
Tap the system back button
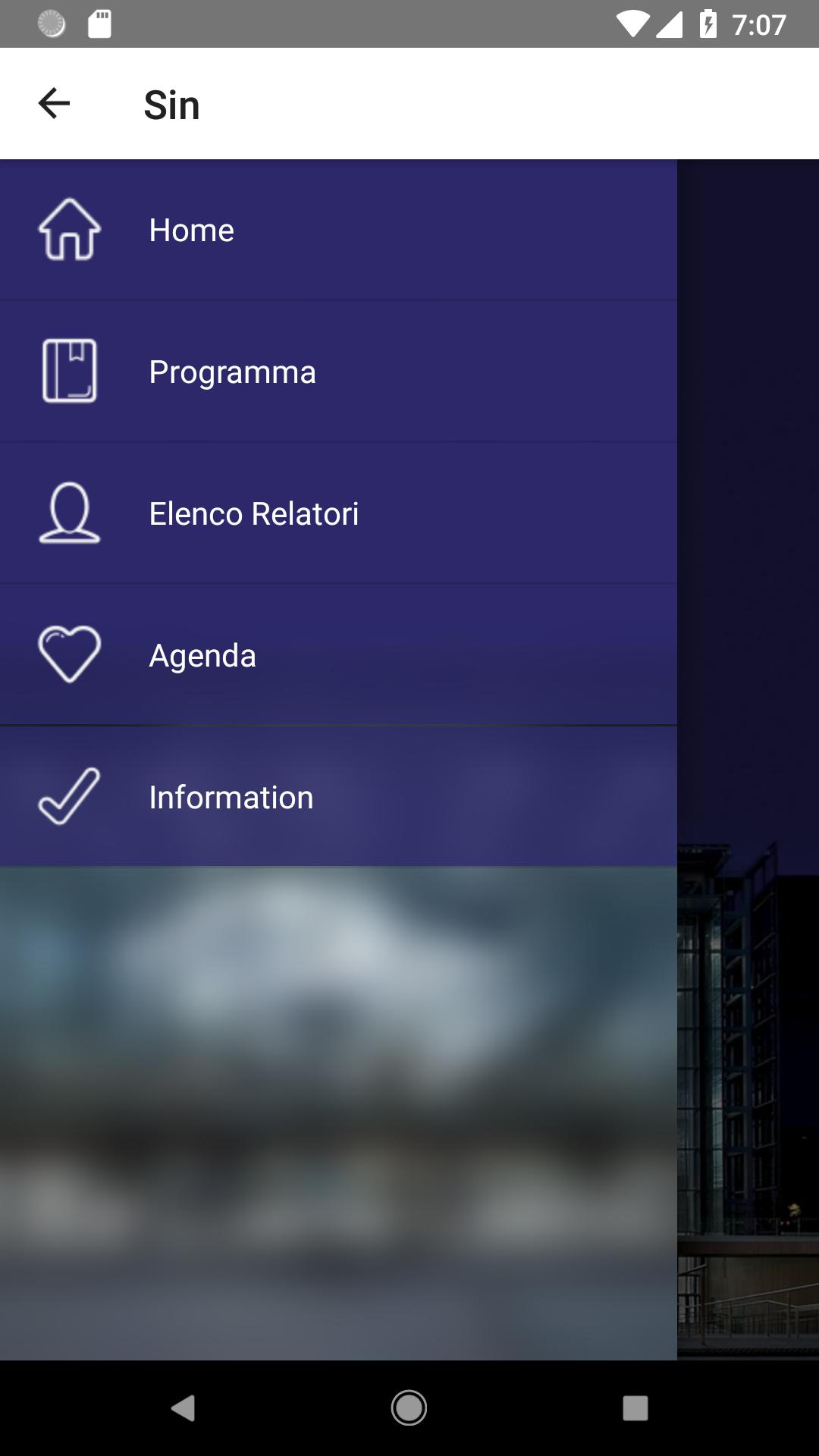click(x=183, y=1408)
